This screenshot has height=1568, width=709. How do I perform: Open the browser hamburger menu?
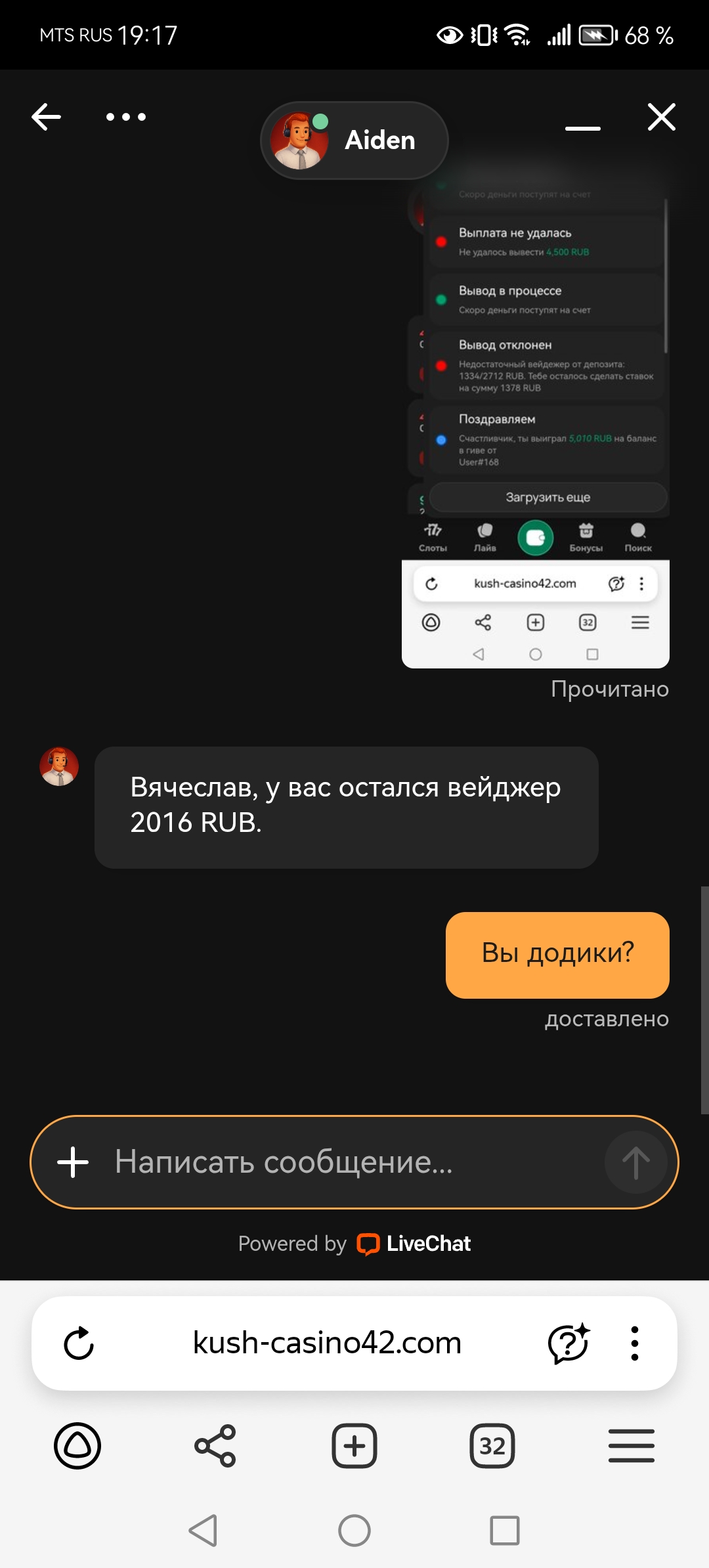[x=631, y=1446]
